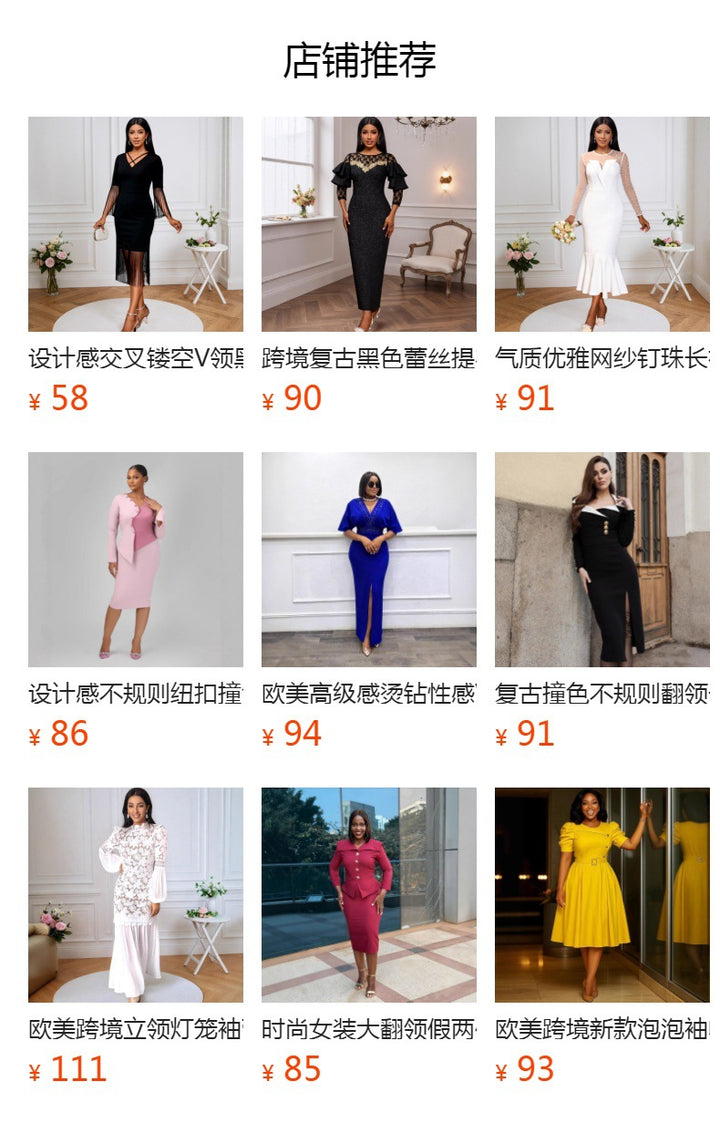Open the 设计感交叉镂空V领 black dress at ¥58
The width and height of the screenshot is (720, 1123).
tap(135, 224)
